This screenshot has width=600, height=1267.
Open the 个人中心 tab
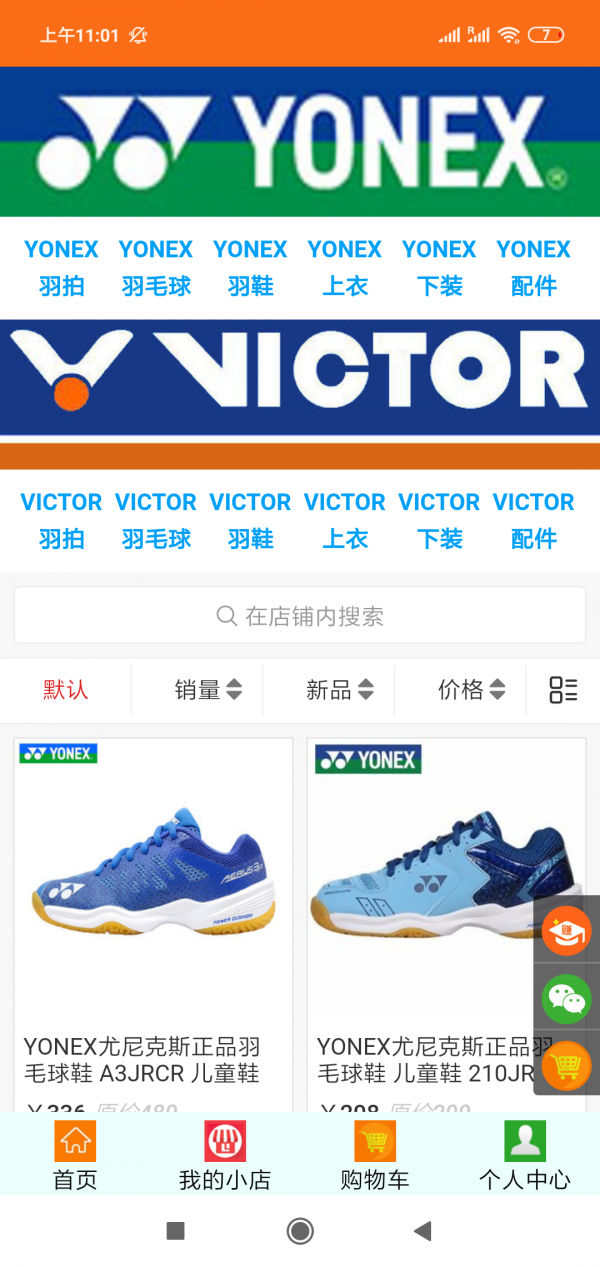(525, 1155)
